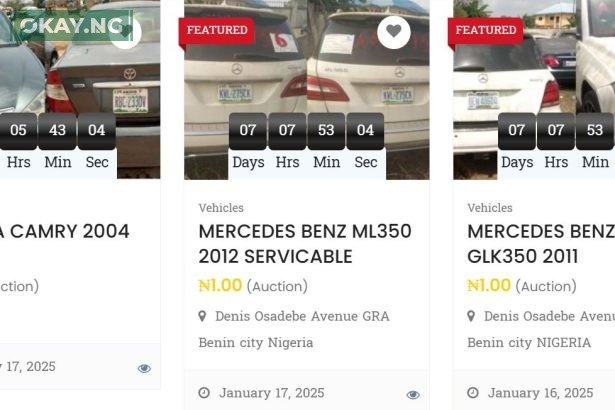615x410 pixels.
Task: Favorite the Camry 2004 listing heart
Action: [125, 32]
